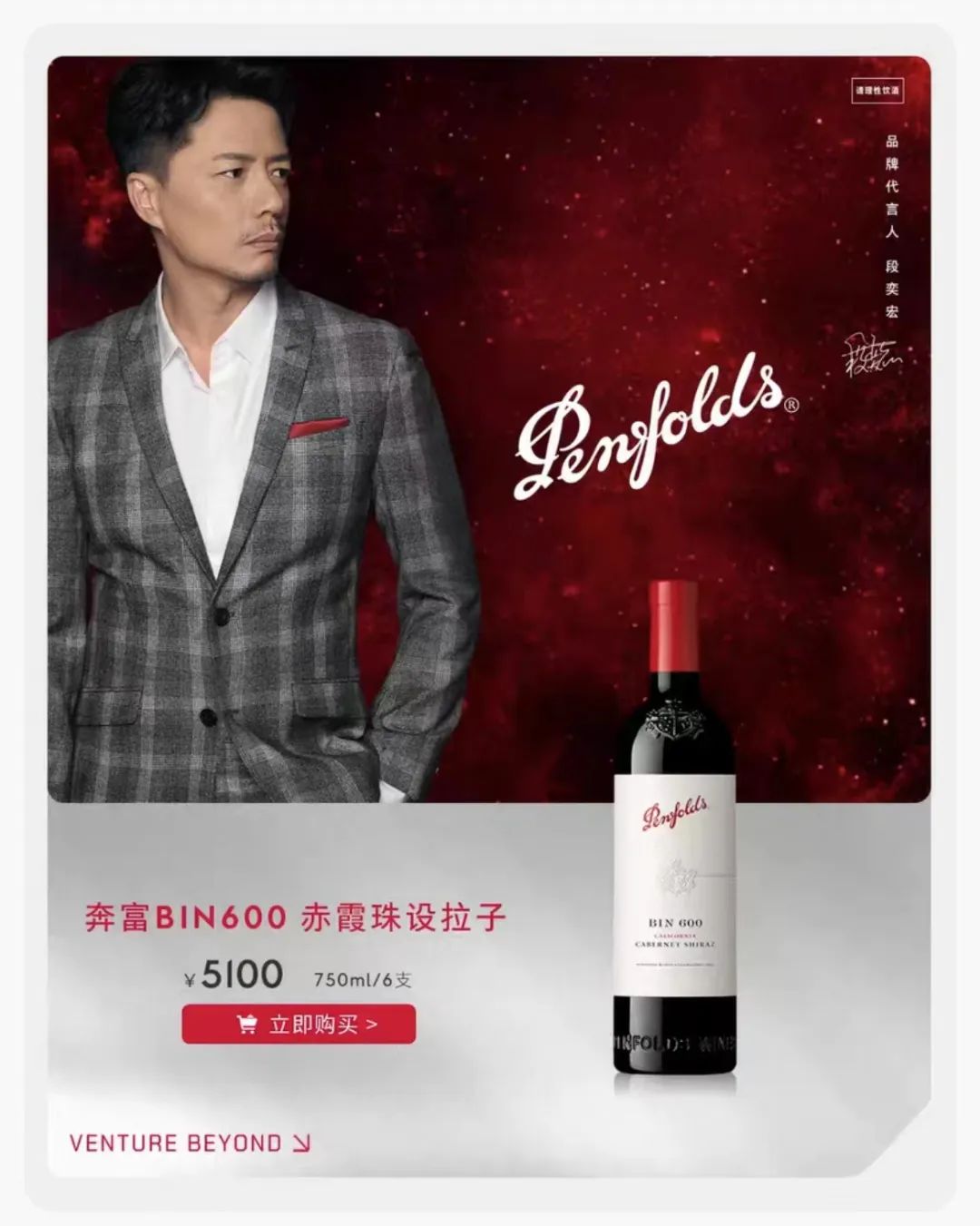Click the downward arrow beside VENTURE BEYOND
This screenshot has height=1226, width=980.
pos(302,1144)
